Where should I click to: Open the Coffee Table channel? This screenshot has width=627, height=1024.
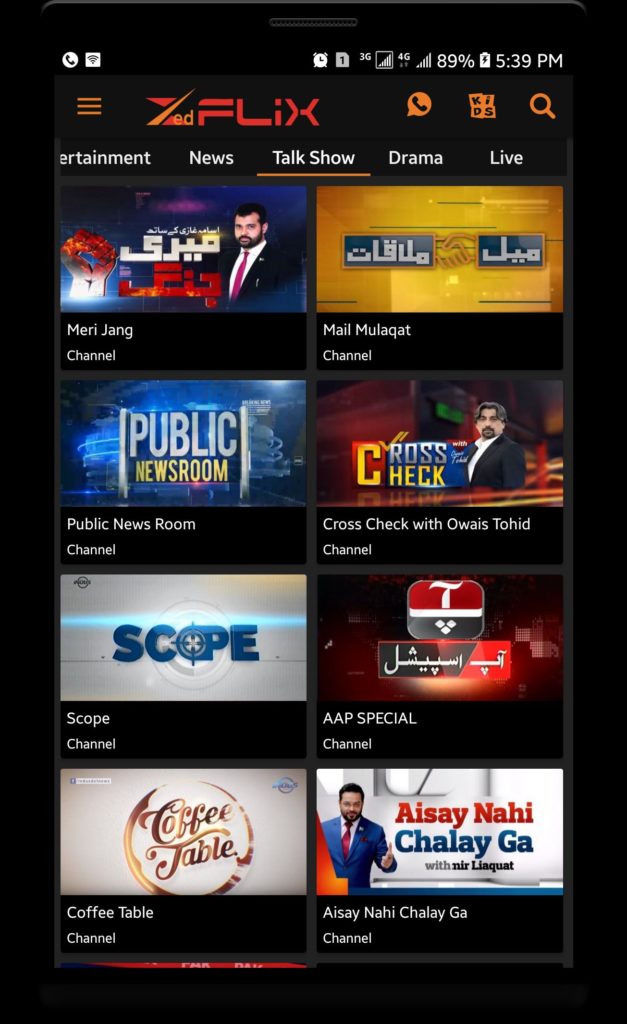pyautogui.click(x=184, y=860)
